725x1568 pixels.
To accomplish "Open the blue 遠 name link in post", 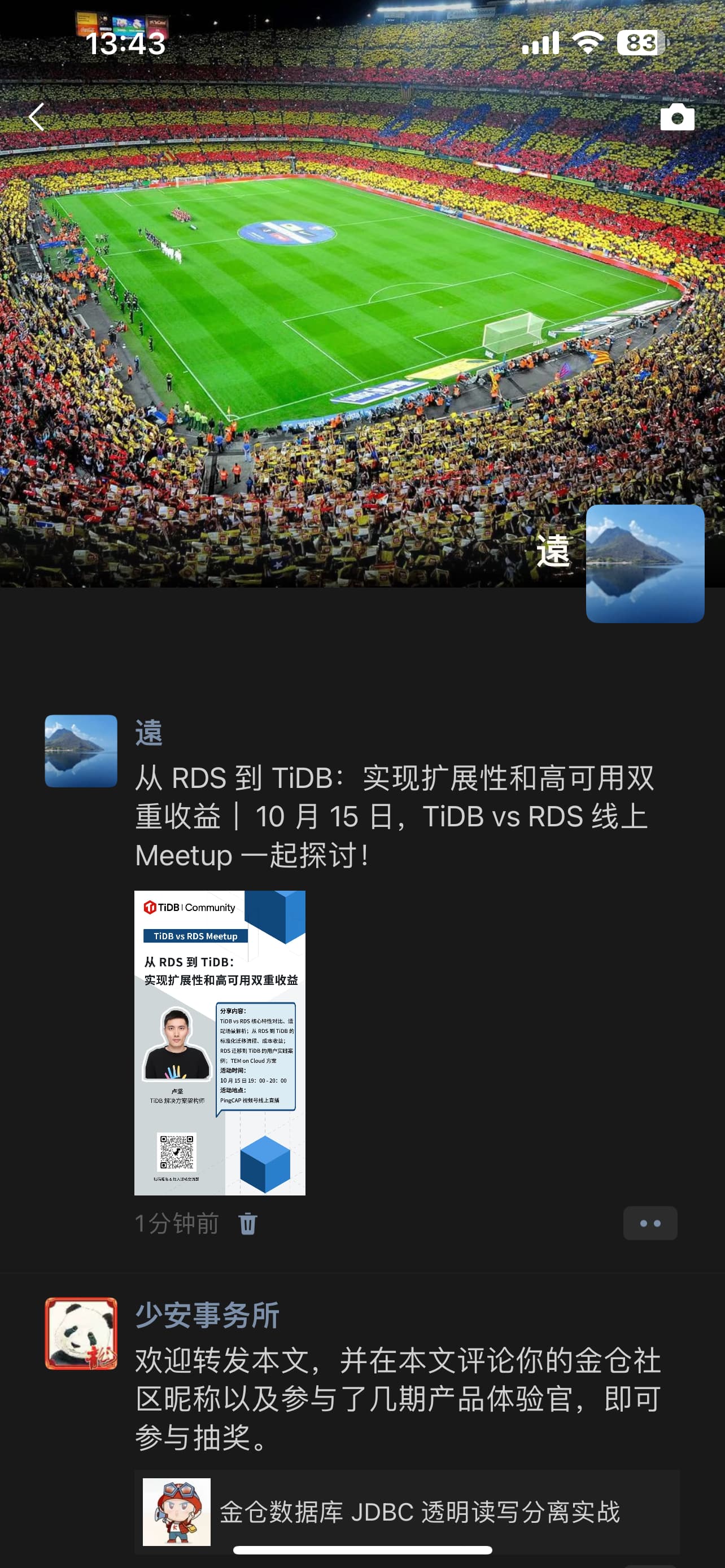I will pos(149,732).
